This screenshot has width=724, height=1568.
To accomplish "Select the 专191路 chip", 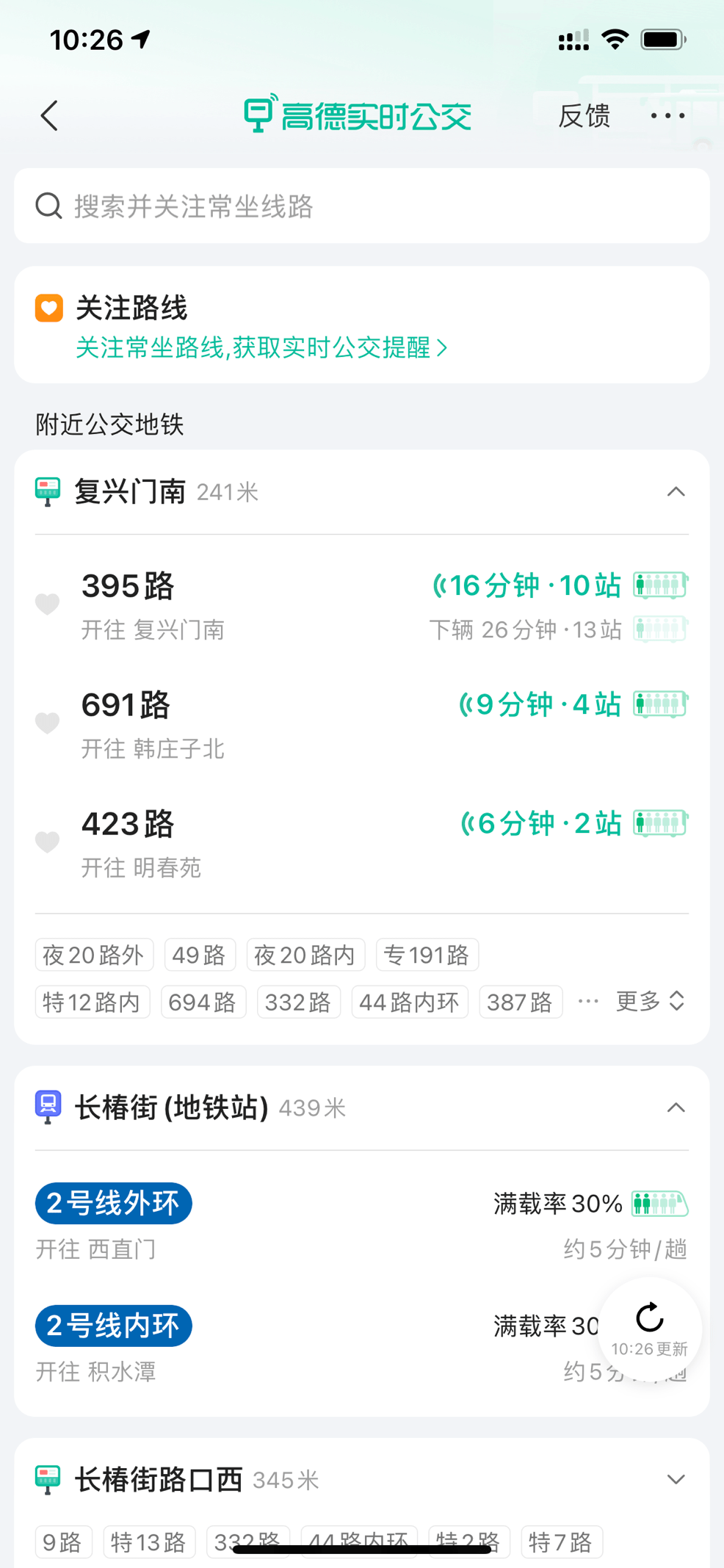I will [427, 955].
